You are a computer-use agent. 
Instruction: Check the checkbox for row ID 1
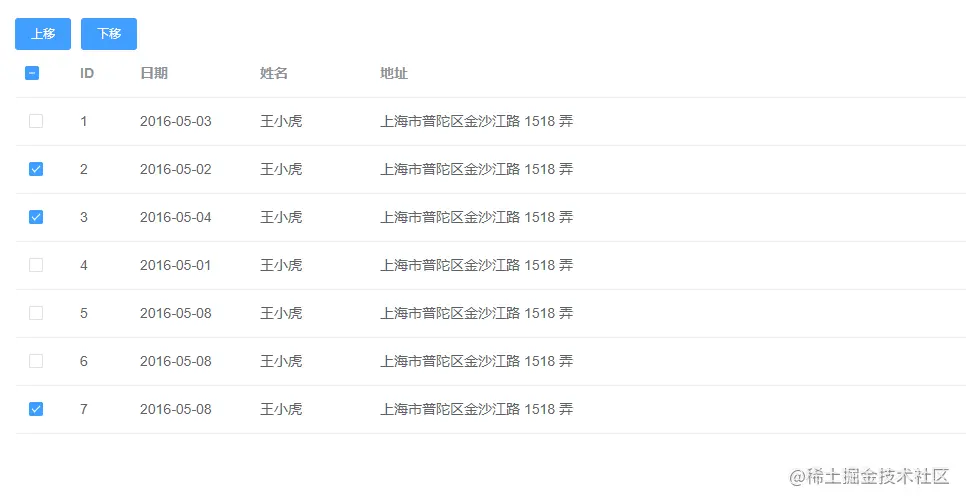click(36, 121)
